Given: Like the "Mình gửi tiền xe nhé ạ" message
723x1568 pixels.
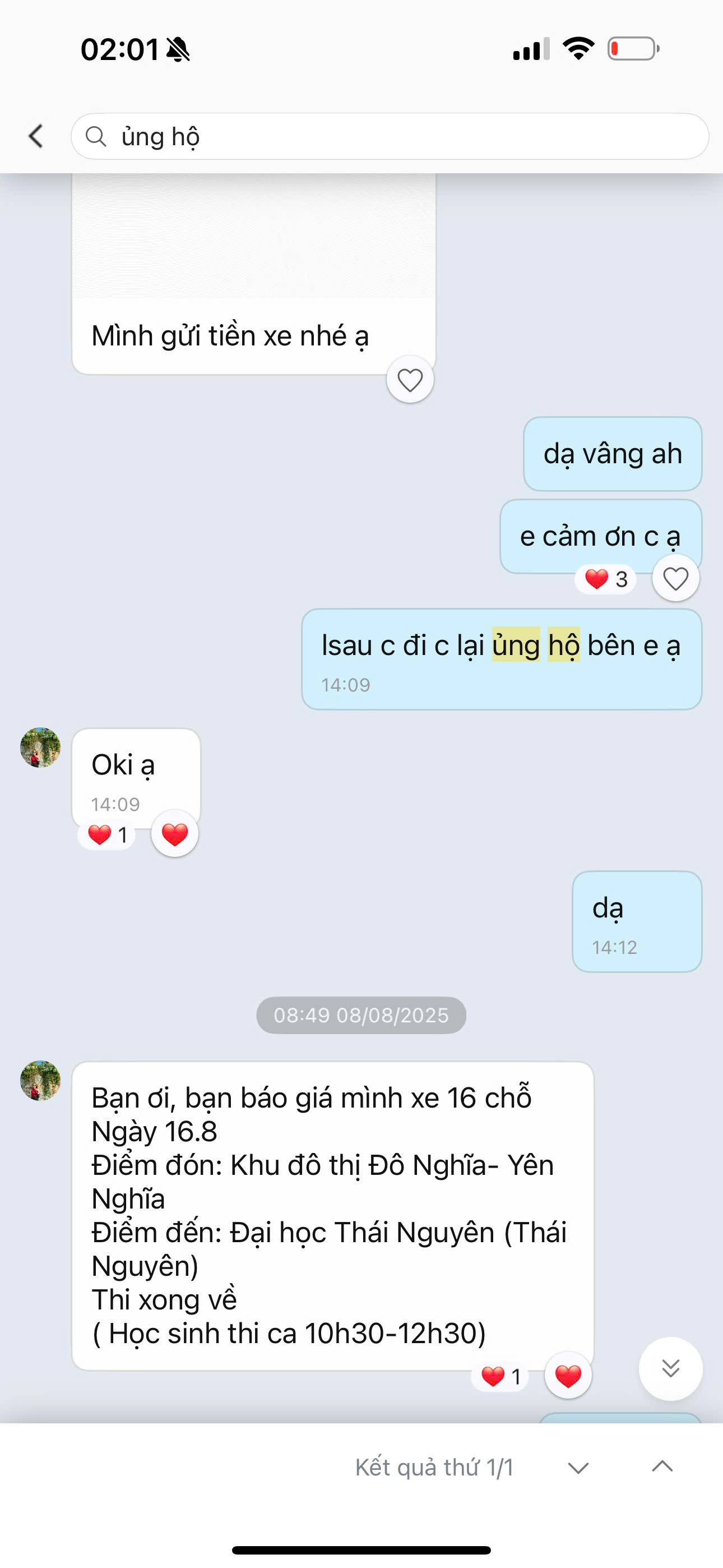Looking at the screenshot, I should pos(410,380).
